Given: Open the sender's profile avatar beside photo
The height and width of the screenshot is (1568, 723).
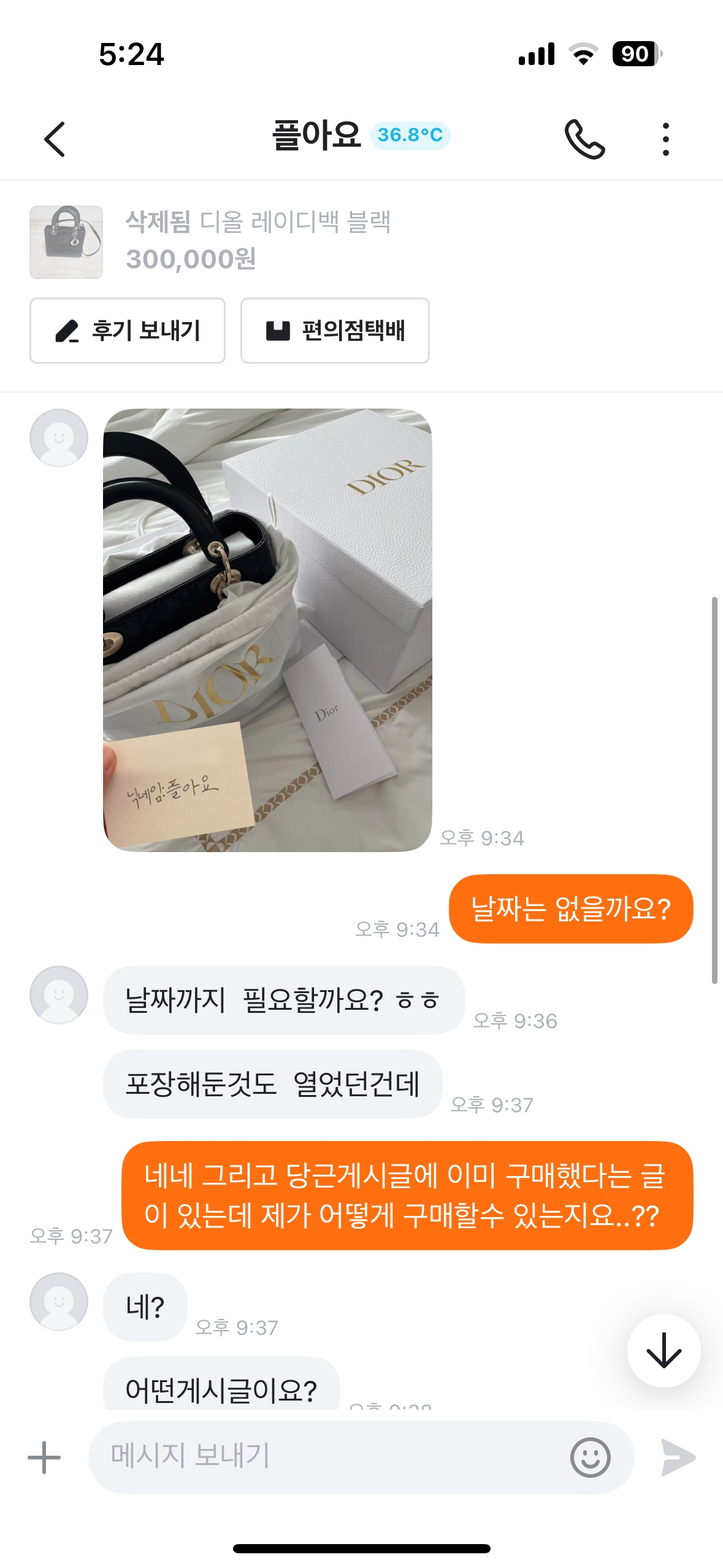Looking at the screenshot, I should click(59, 438).
